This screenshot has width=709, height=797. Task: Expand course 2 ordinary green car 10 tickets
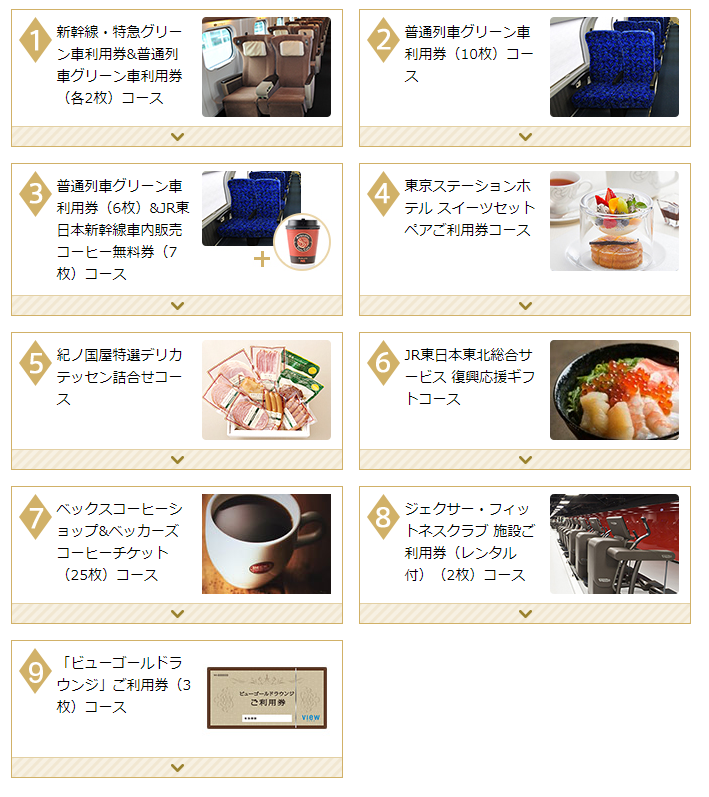coord(525,137)
